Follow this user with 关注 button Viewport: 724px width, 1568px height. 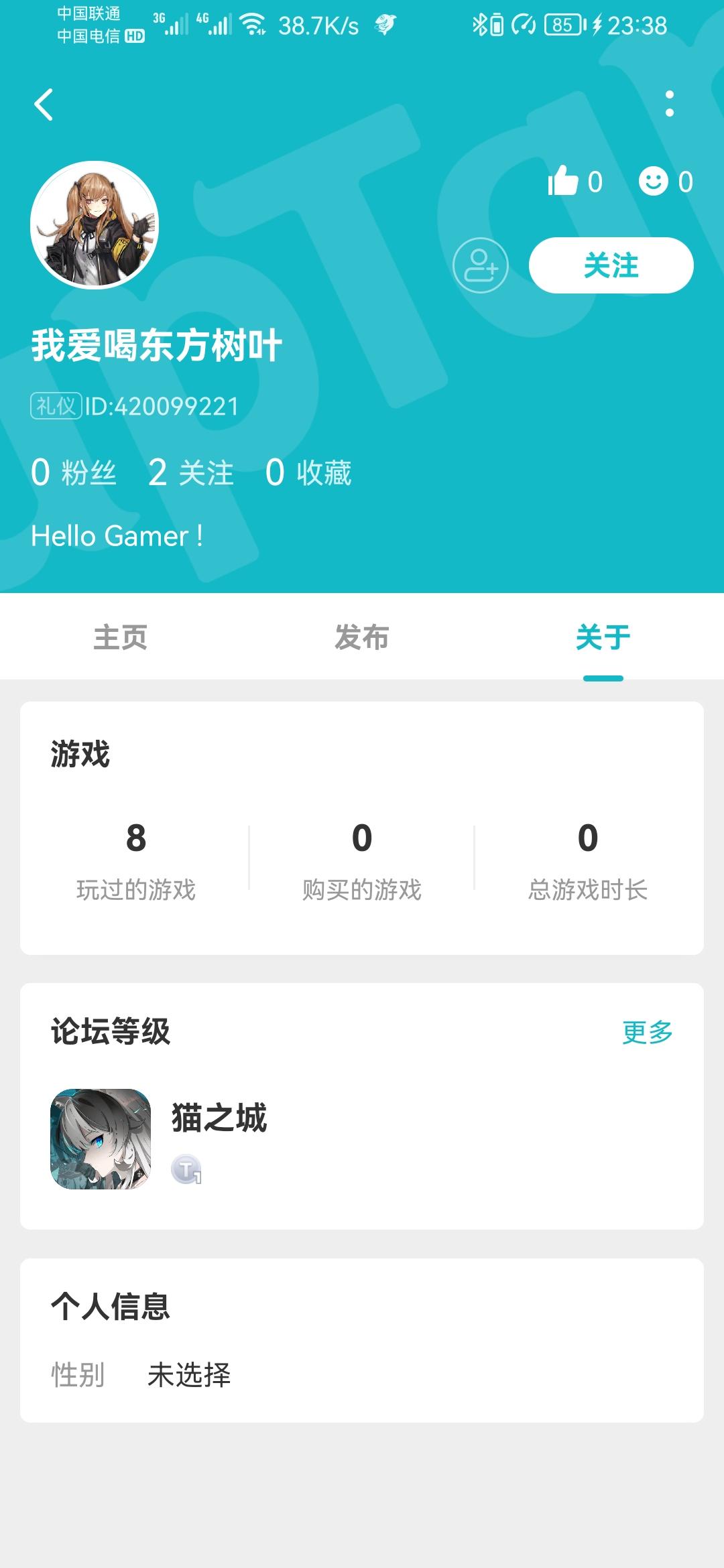pyautogui.click(x=611, y=265)
